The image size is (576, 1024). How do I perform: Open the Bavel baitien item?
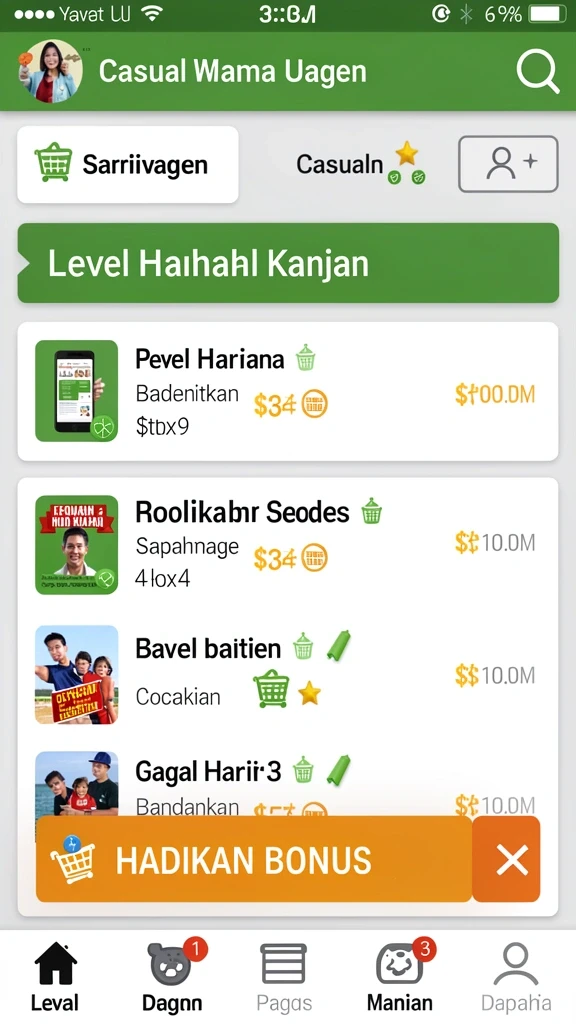(288, 674)
